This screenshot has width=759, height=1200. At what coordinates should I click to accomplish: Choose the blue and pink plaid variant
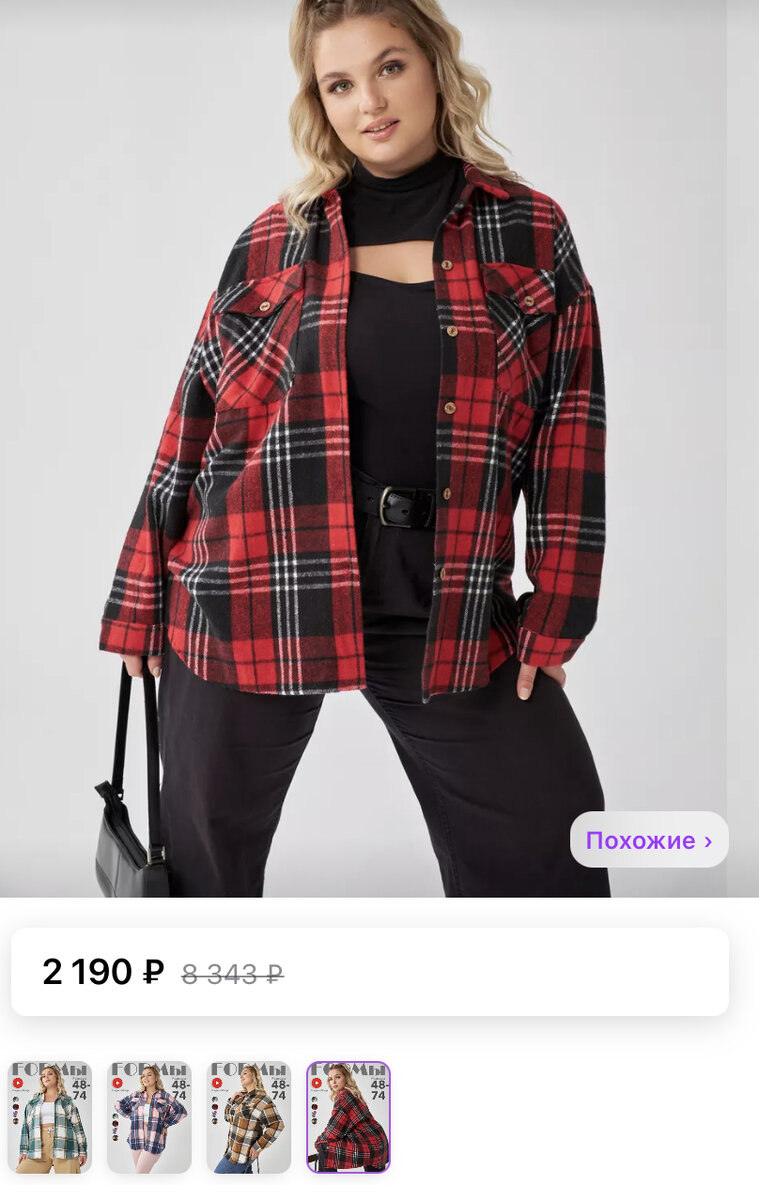(149, 1117)
